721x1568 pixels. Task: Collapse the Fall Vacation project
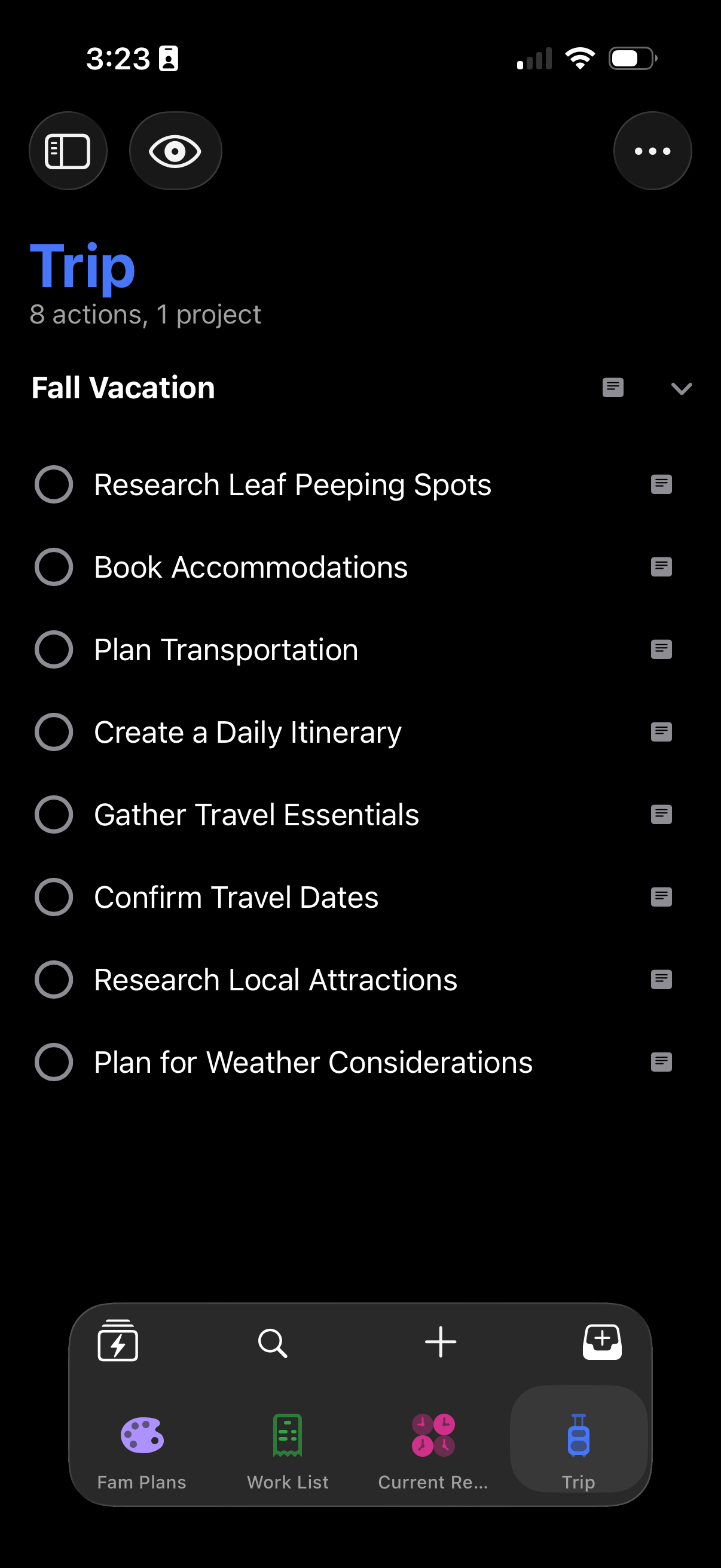point(681,388)
